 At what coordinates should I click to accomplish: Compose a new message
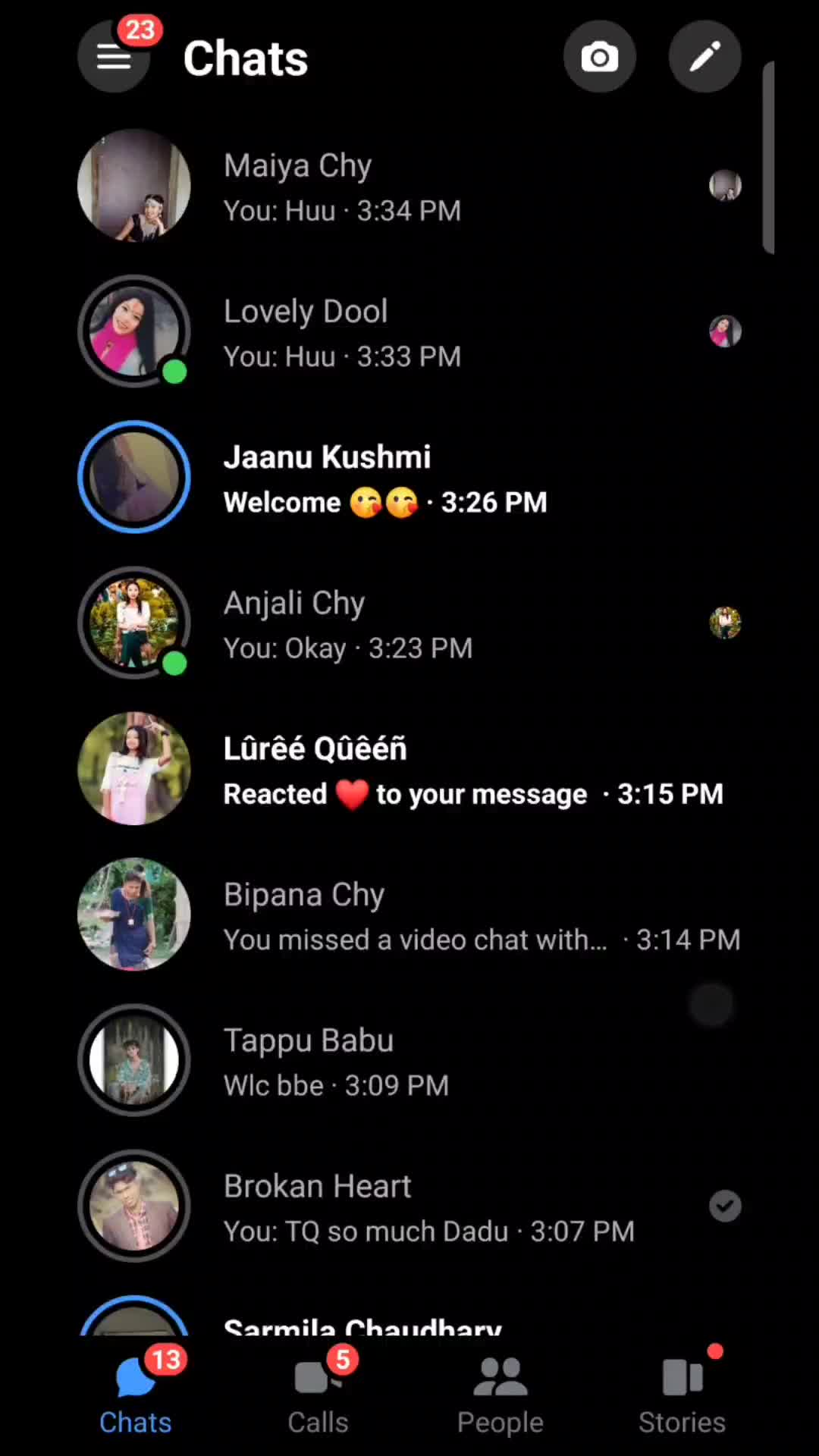click(x=704, y=57)
